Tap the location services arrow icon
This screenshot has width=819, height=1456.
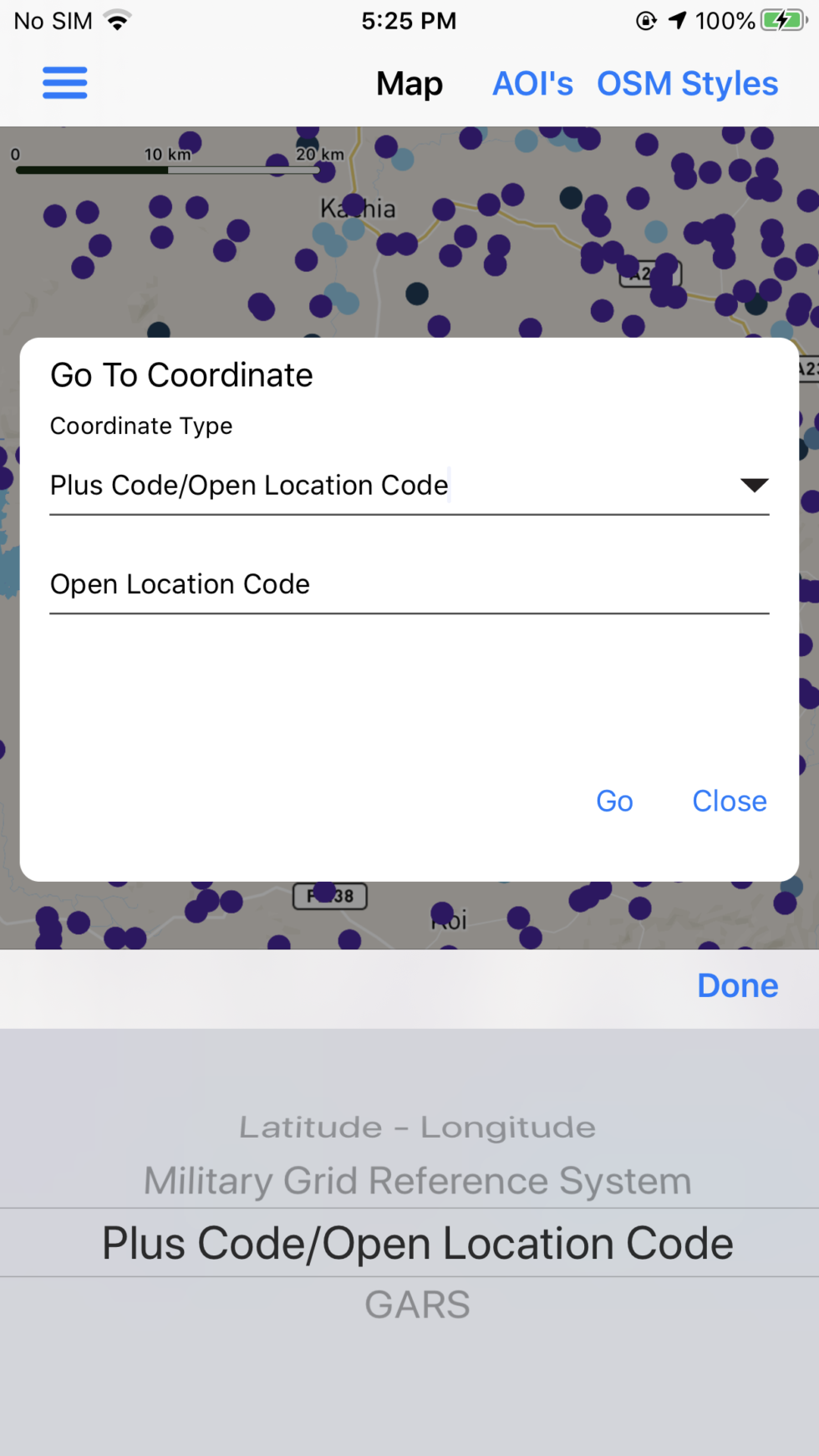pos(675,20)
